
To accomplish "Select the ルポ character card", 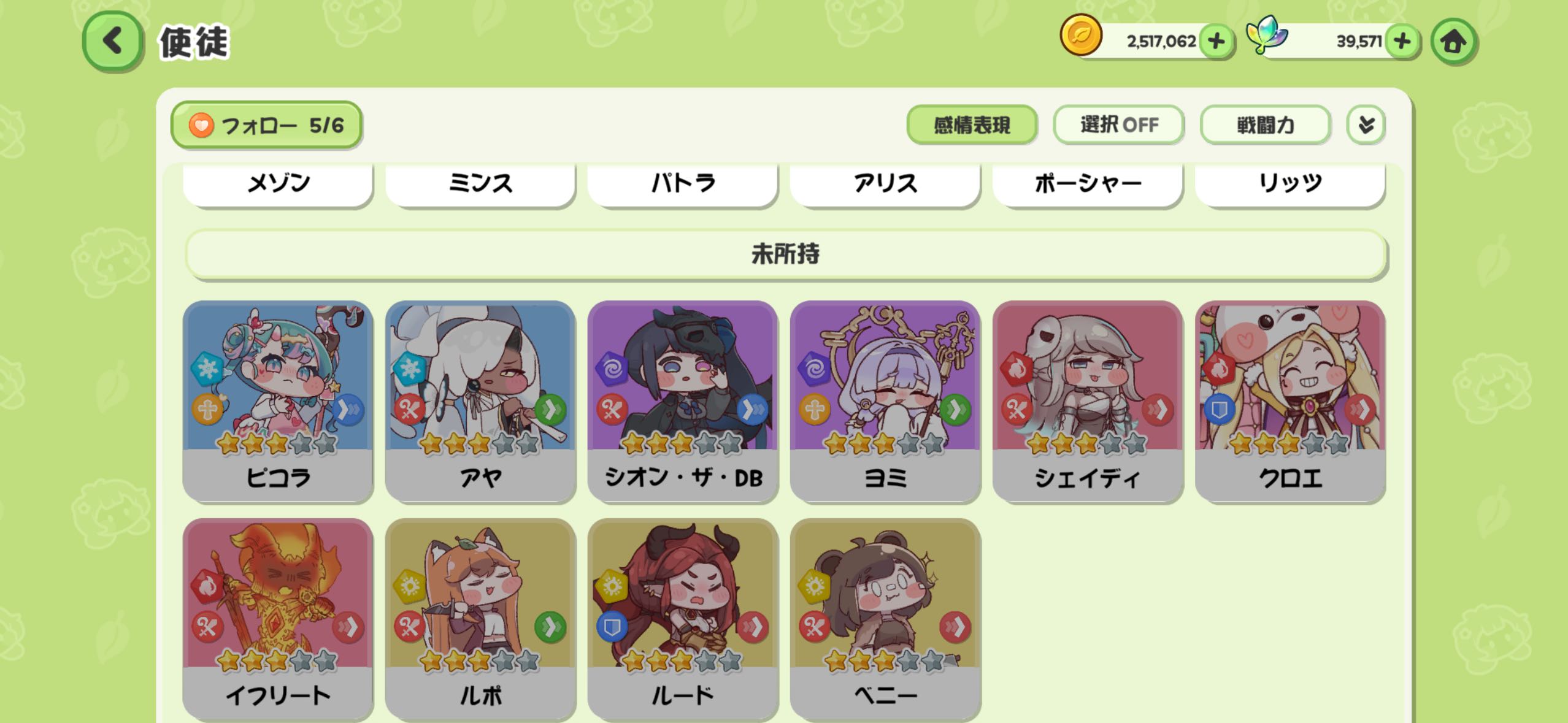I will pyautogui.click(x=480, y=619).
